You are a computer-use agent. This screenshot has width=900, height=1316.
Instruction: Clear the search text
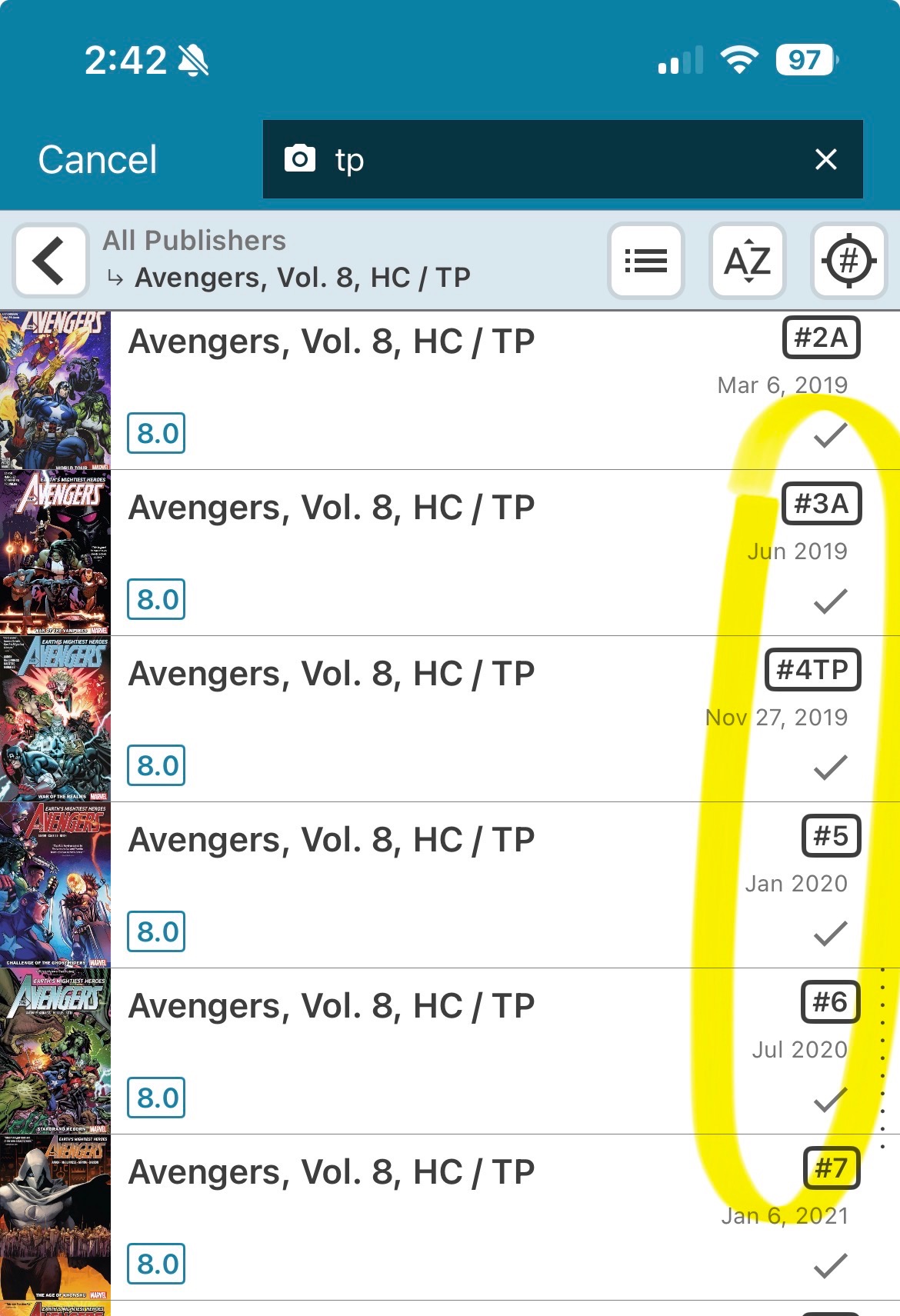(825, 160)
